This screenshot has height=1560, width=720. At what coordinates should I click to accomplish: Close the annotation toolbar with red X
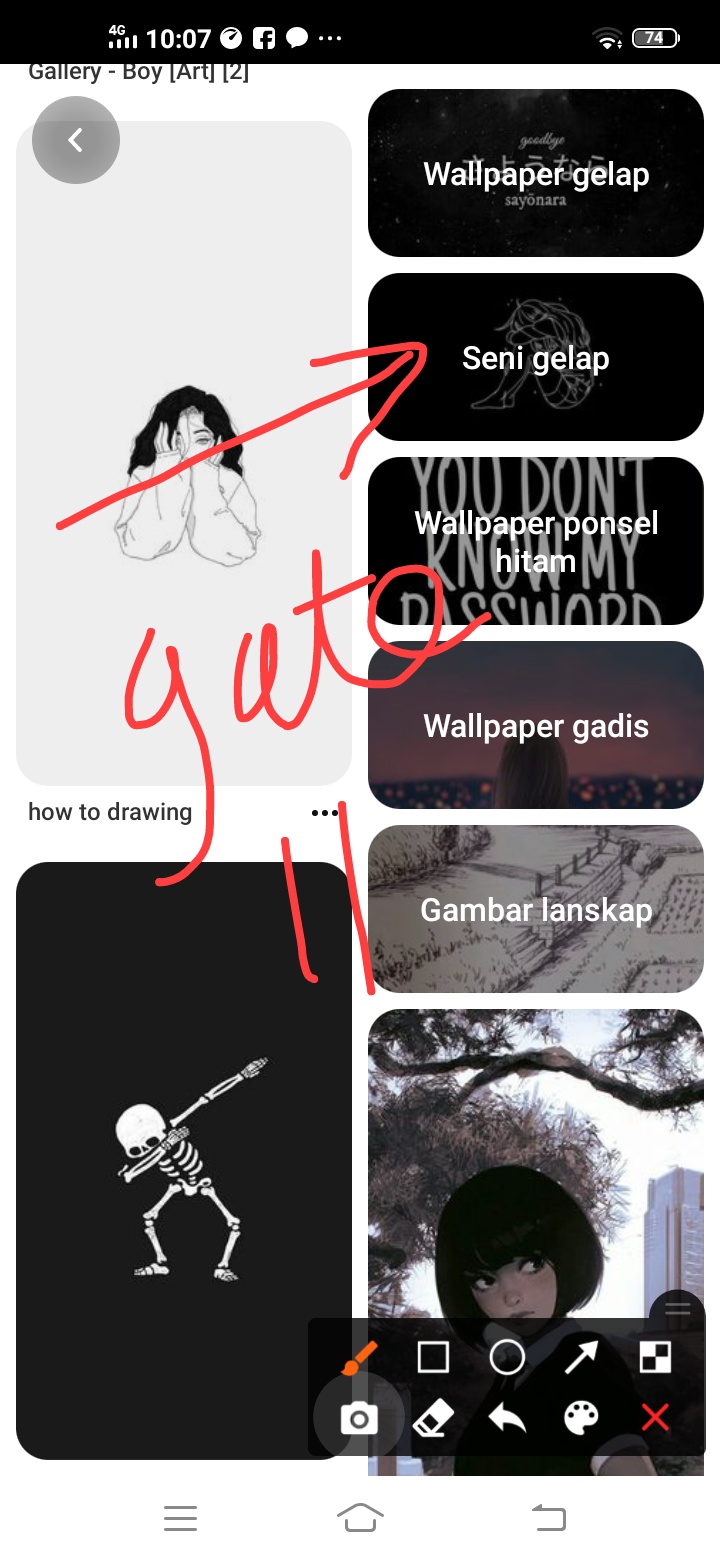[655, 1418]
